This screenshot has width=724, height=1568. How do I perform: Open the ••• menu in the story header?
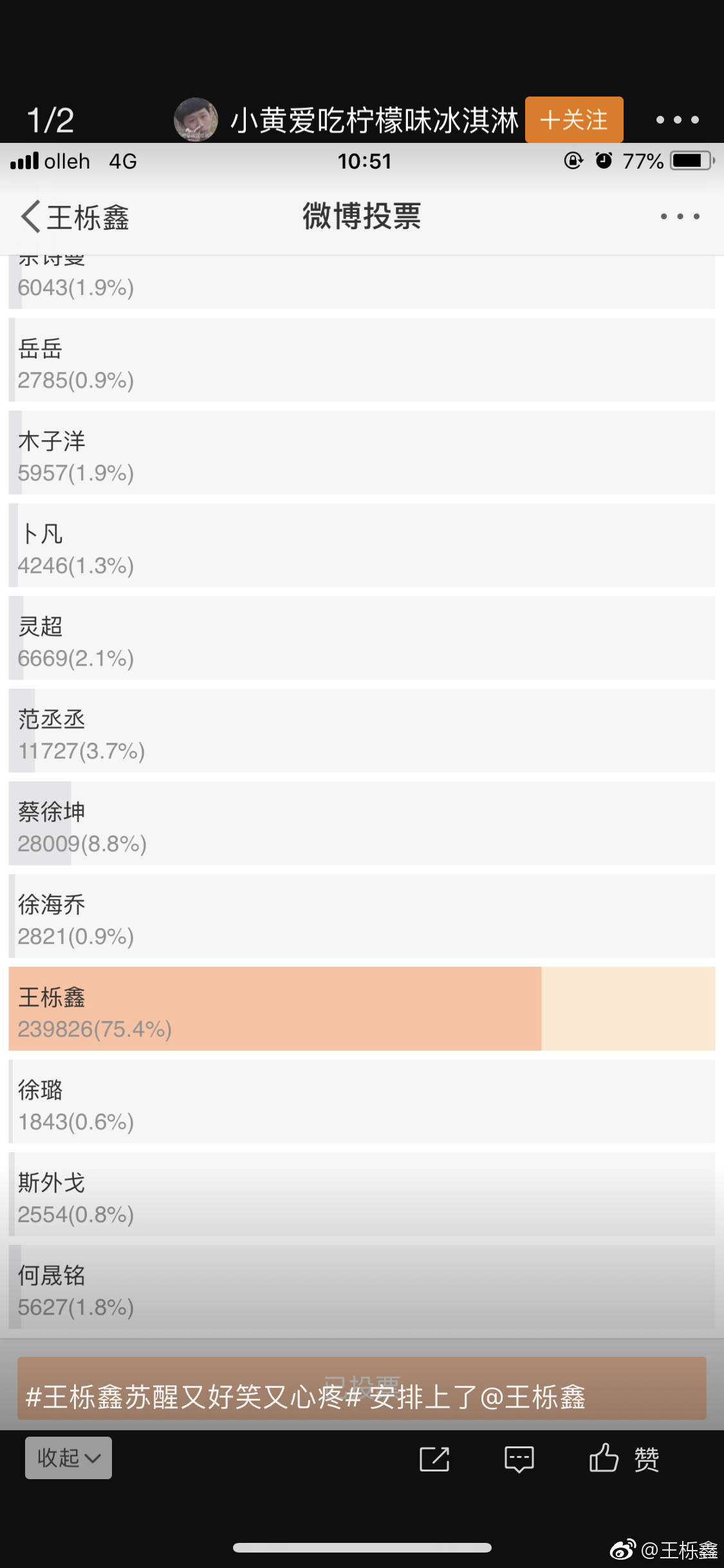tap(677, 119)
